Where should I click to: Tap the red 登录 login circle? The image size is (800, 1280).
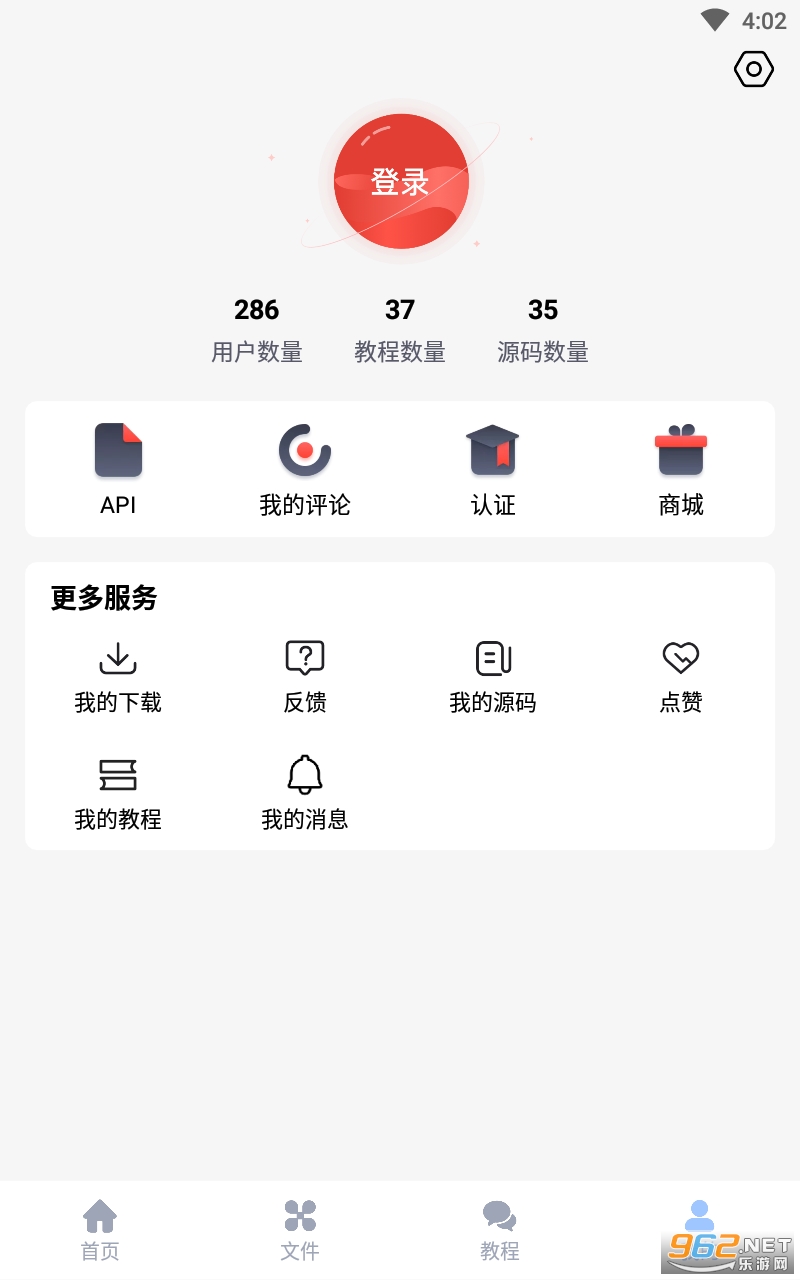(401, 181)
